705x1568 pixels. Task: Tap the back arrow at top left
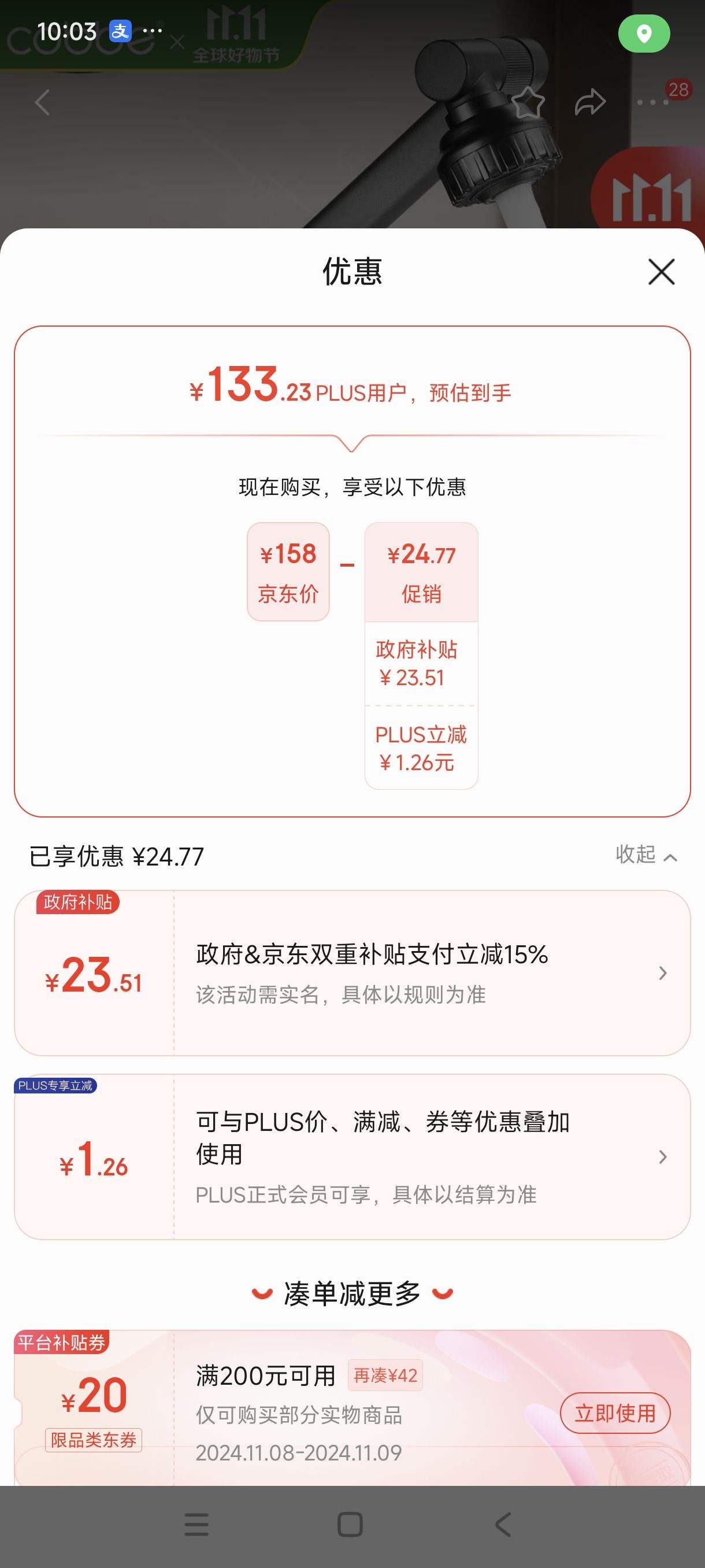[x=43, y=102]
